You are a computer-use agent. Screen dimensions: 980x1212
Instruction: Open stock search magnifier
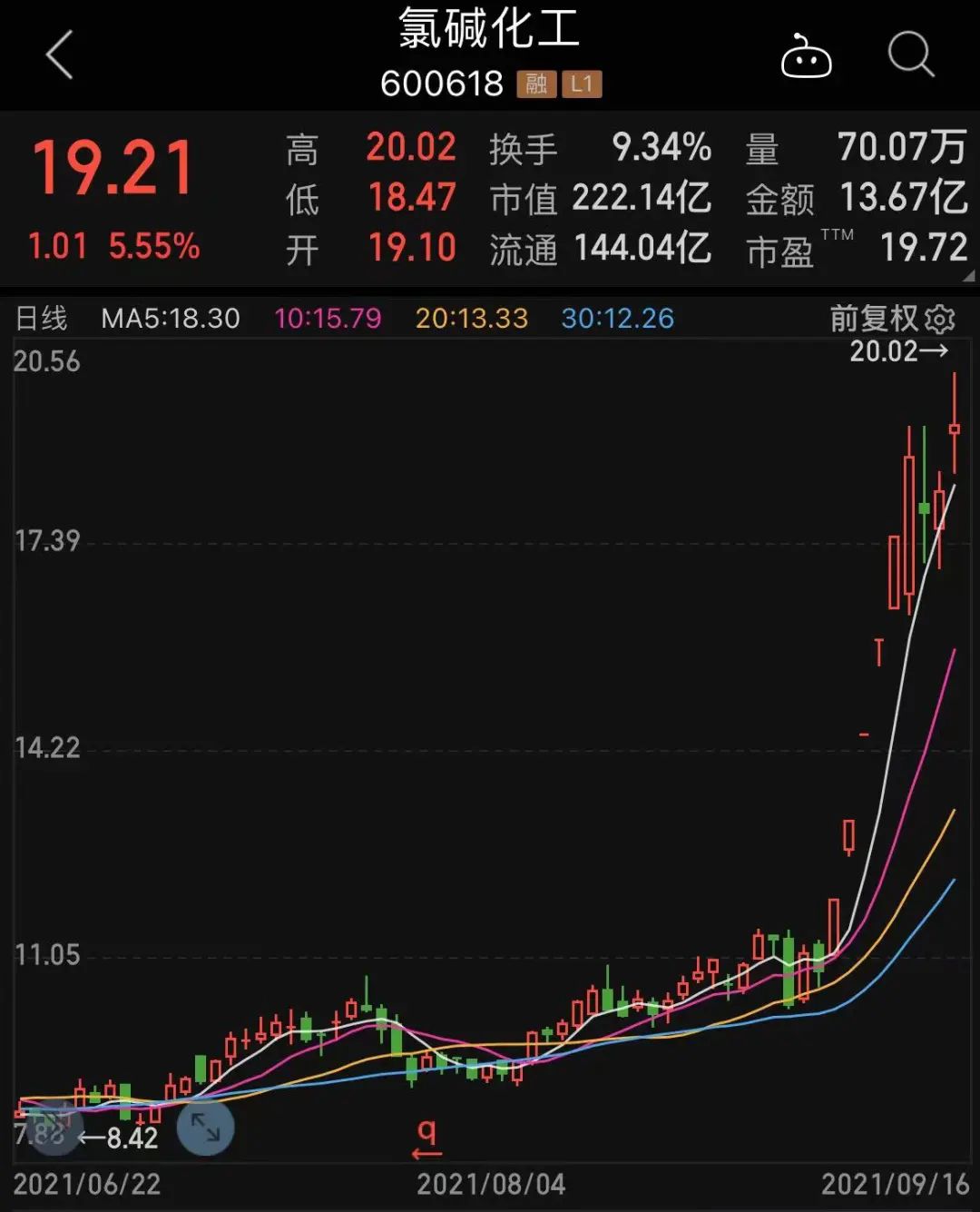[910, 54]
